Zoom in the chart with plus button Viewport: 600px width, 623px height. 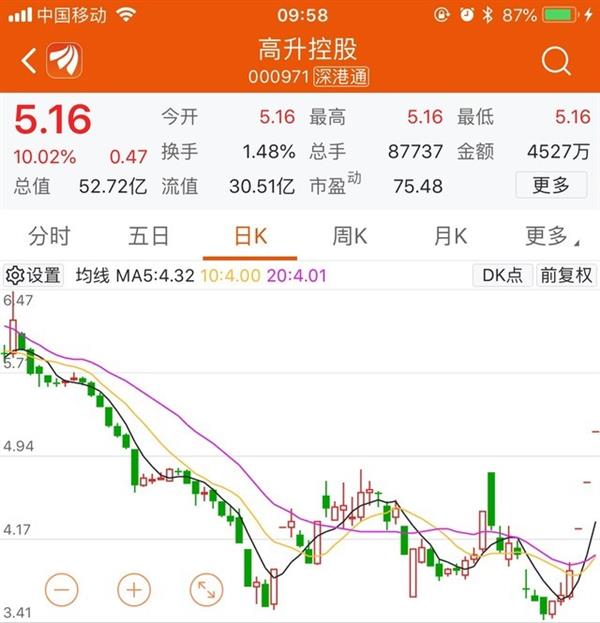[133, 589]
